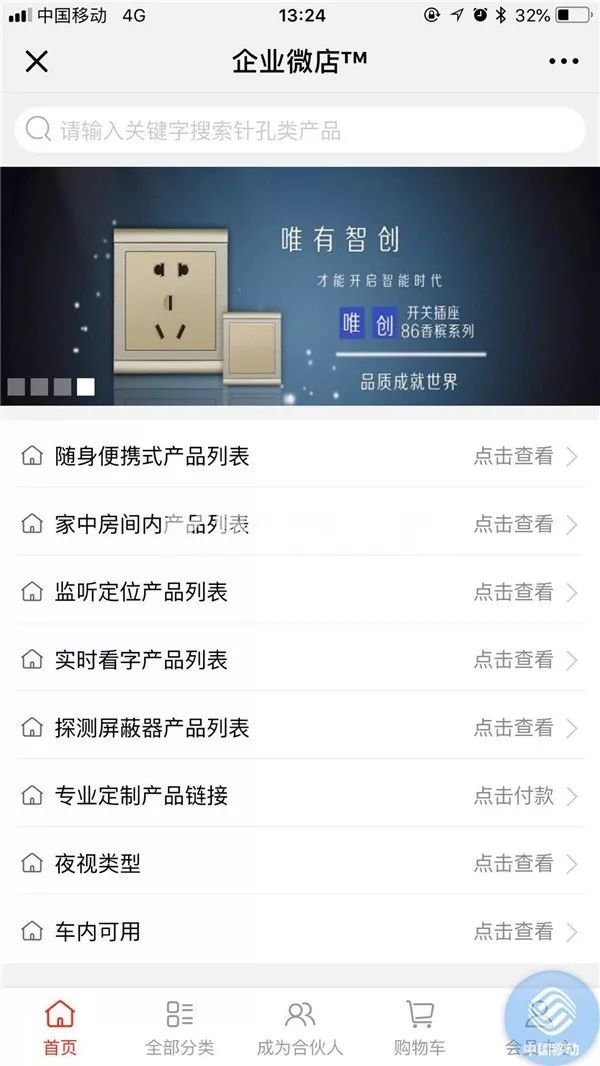Open 随身便携式产品列表
The height and width of the screenshot is (1066, 600).
[x=300, y=457]
